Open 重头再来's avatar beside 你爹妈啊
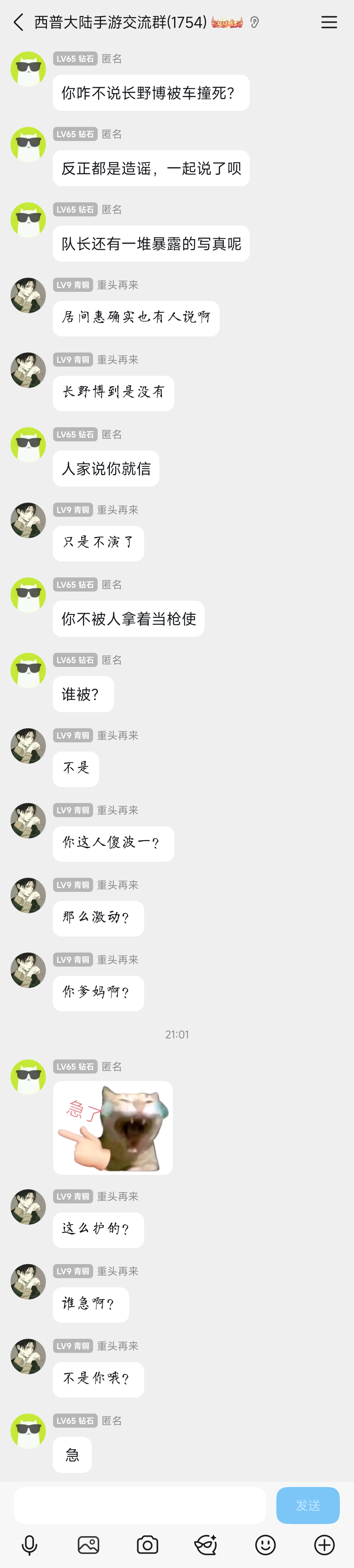Image resolution: width=354 pixels, height=1568 pixels. tap(28, 970)
